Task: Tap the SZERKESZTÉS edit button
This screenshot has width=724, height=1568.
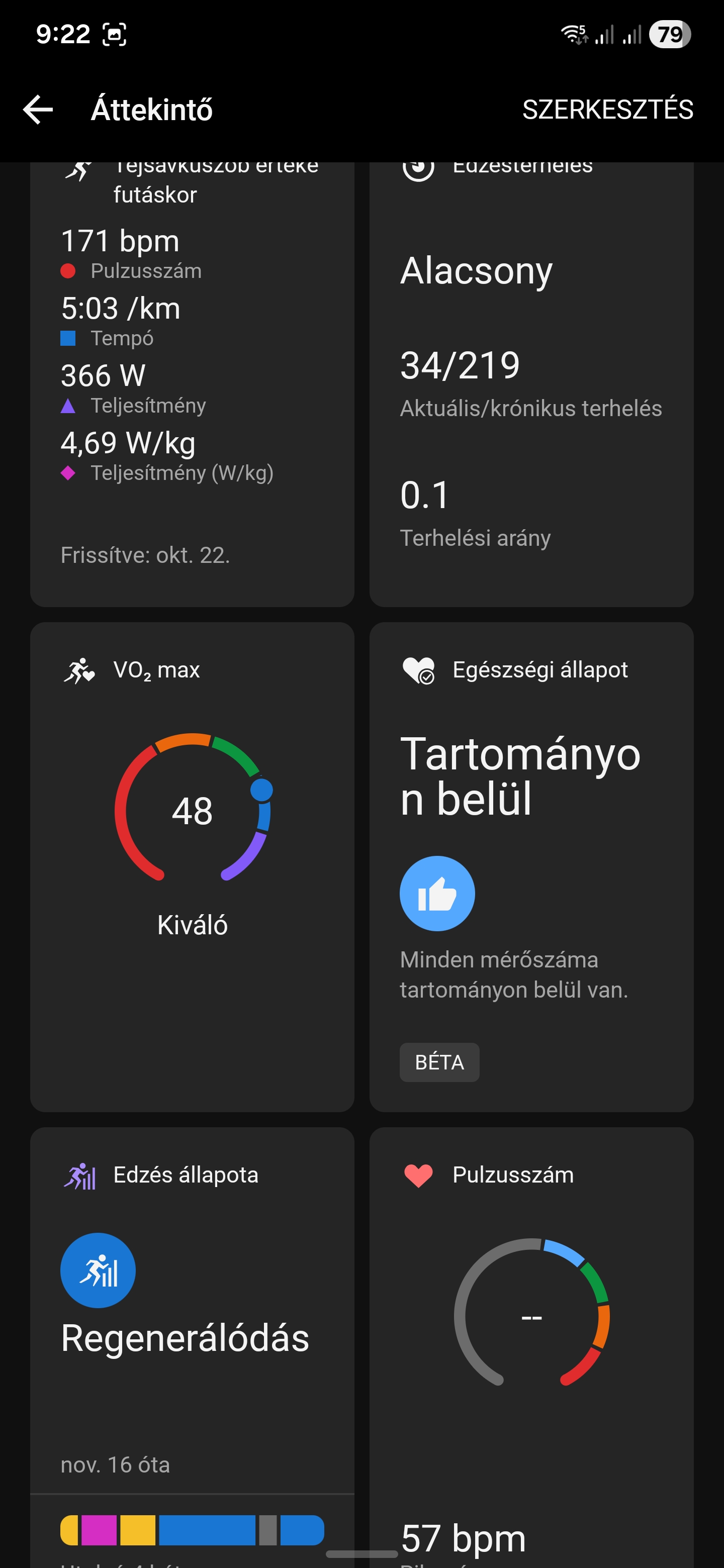Action: (607, 110)
